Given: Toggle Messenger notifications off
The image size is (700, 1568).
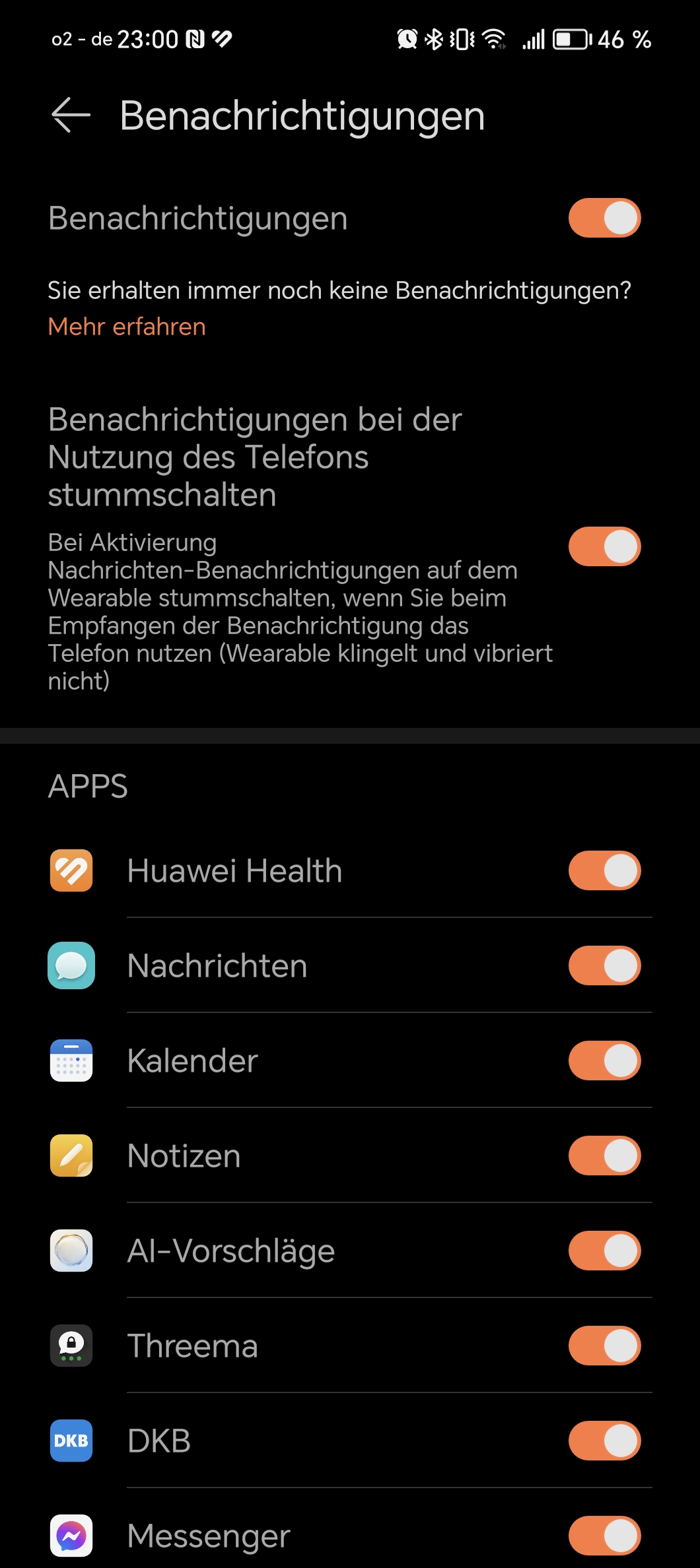Looking at the screenshot, I should click(x=604, y=1536).
